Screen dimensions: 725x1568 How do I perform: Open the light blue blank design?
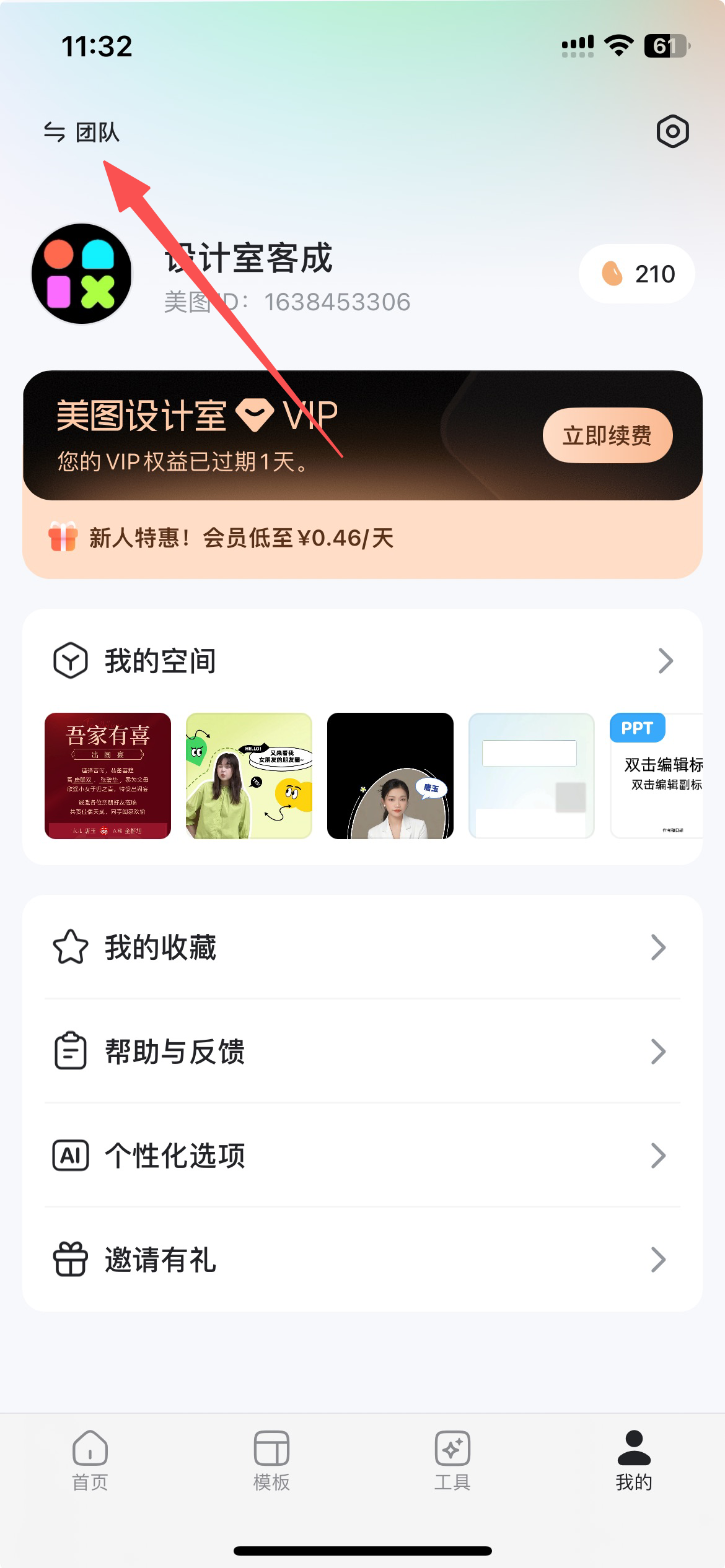tap(531, 776)
